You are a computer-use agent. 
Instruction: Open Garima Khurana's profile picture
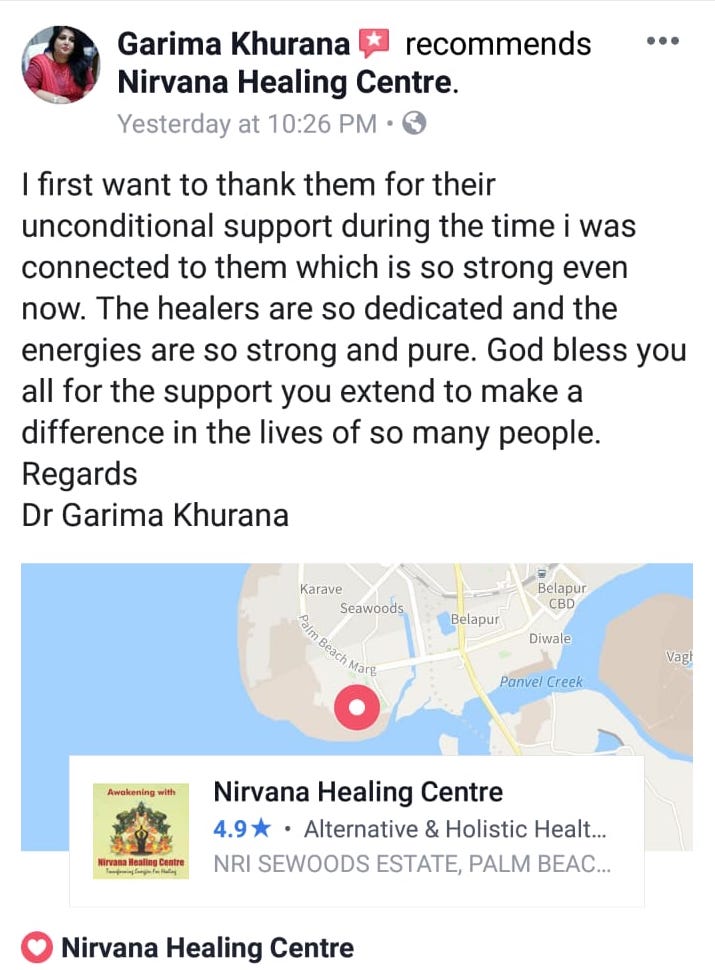[x=61, y=64]
